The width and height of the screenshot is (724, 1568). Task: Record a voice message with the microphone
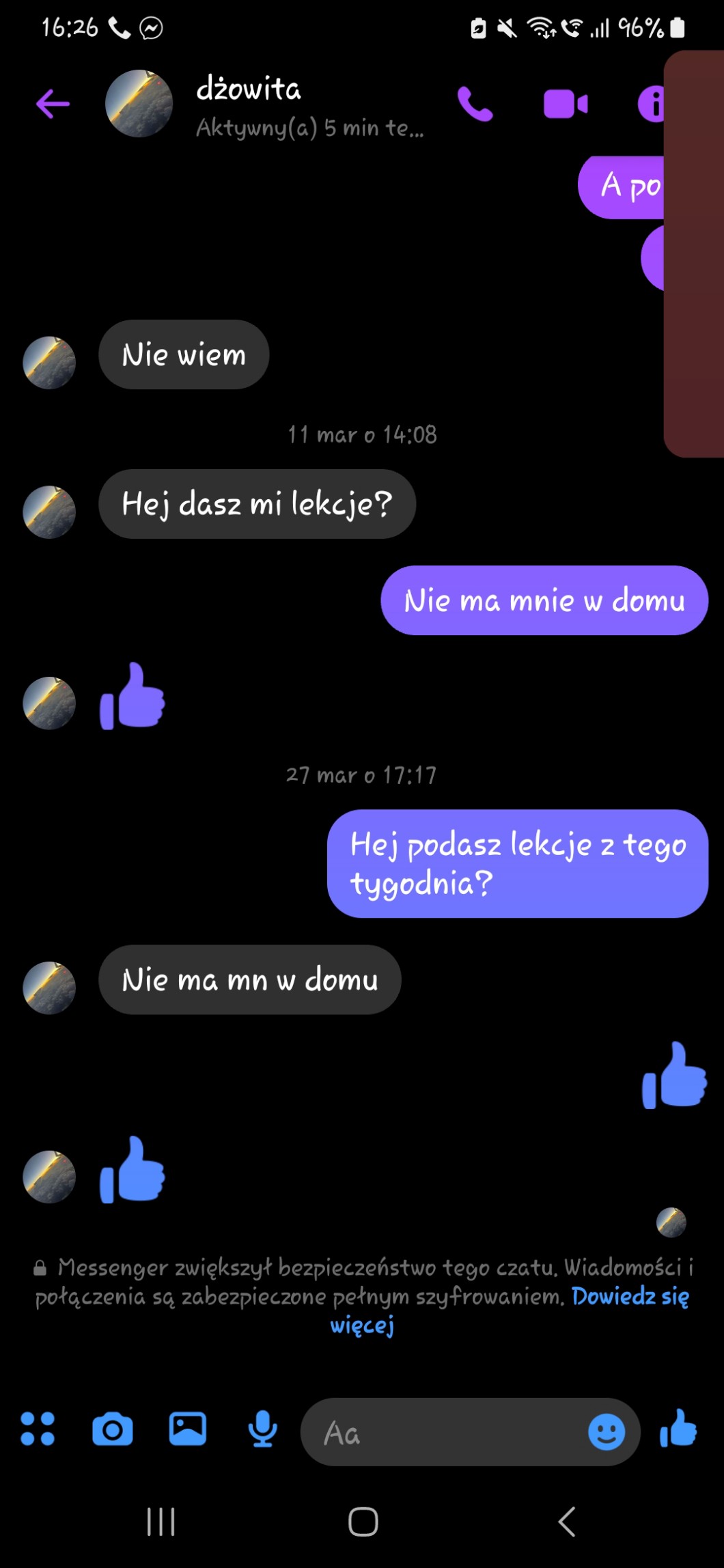[x=263, y=1429]
